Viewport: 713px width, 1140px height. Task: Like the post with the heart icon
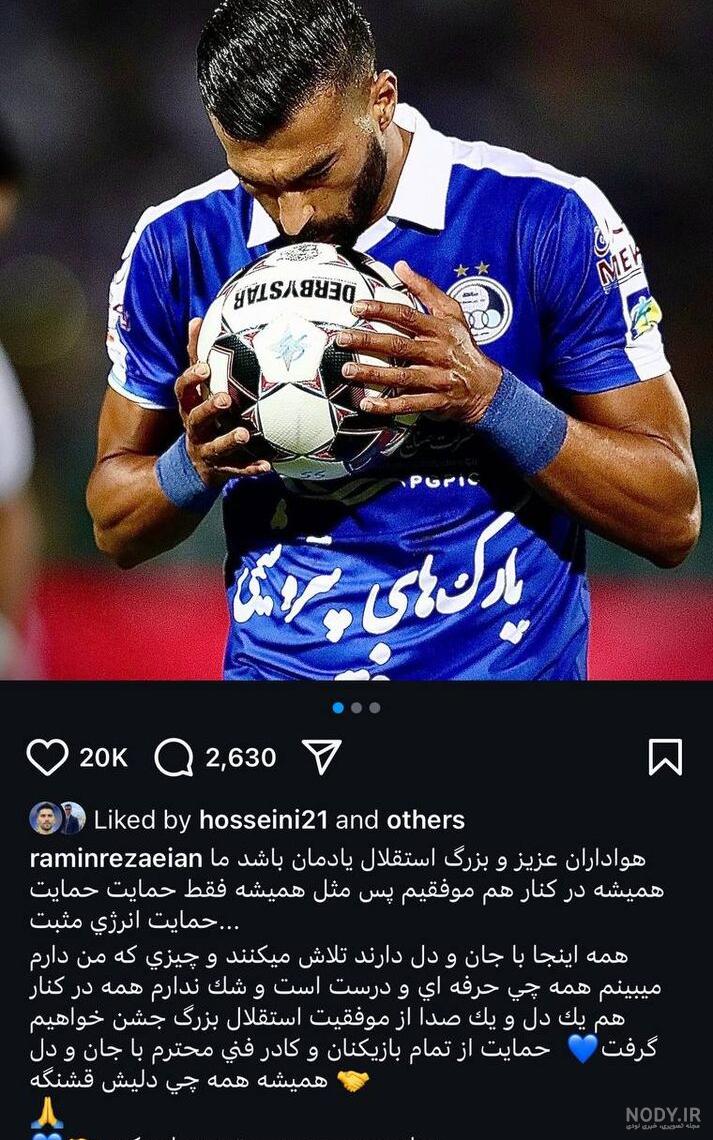point(47,757)
